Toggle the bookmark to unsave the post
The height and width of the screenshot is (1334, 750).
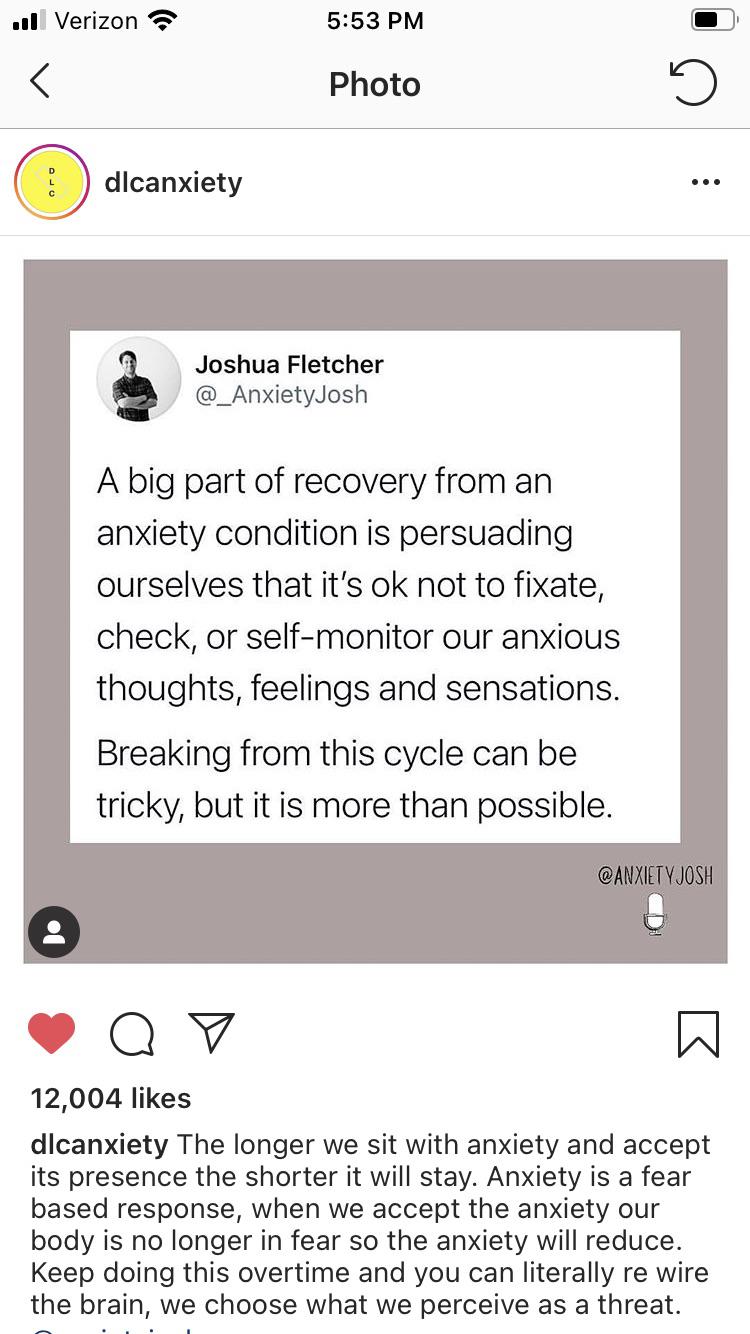pyautogui.click(x=699, y=1034)
